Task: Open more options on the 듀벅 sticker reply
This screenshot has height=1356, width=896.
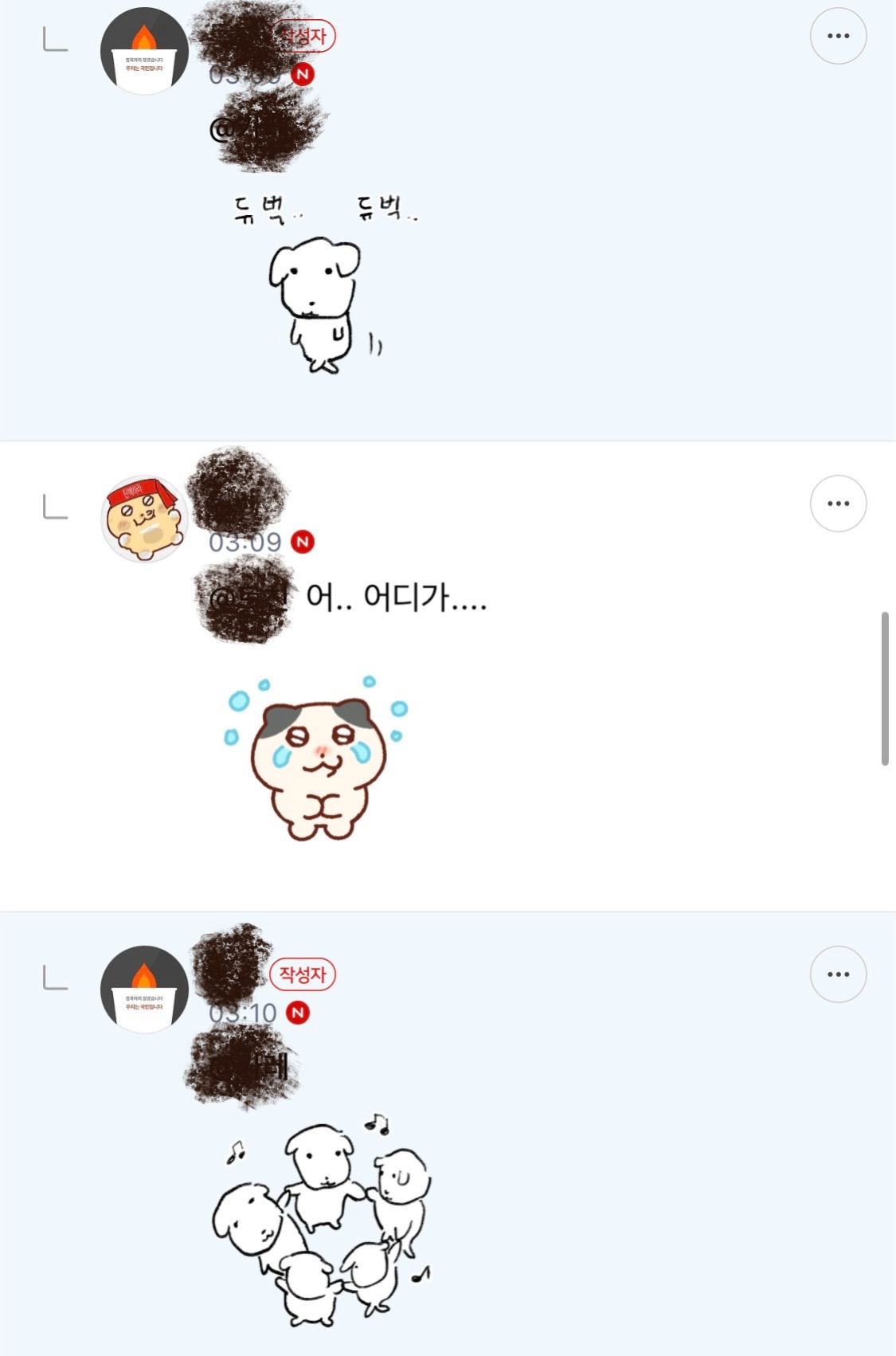Action: pos(838,36)
